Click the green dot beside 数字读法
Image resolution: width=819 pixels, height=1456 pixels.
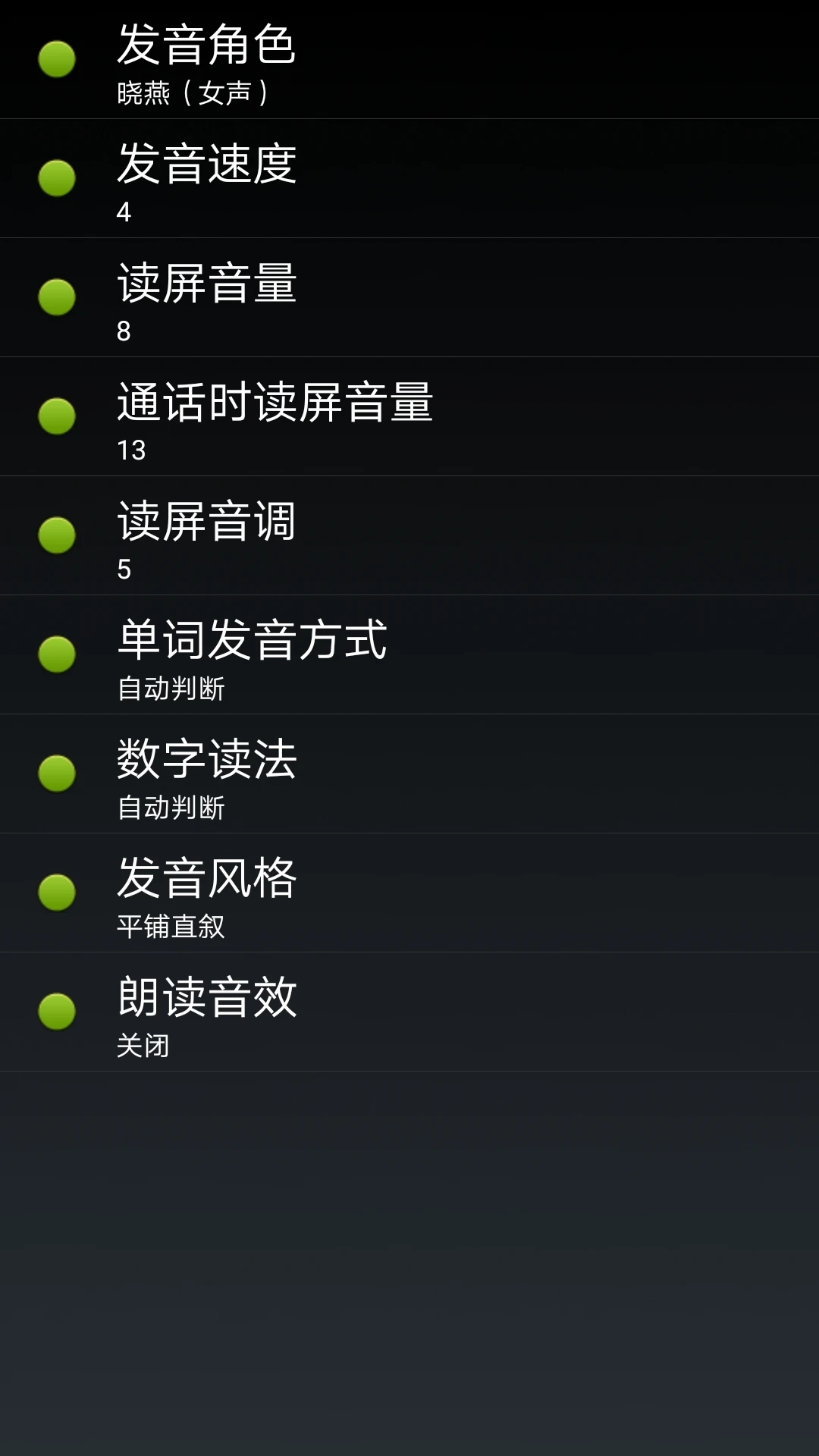click(x=55, y=773)
